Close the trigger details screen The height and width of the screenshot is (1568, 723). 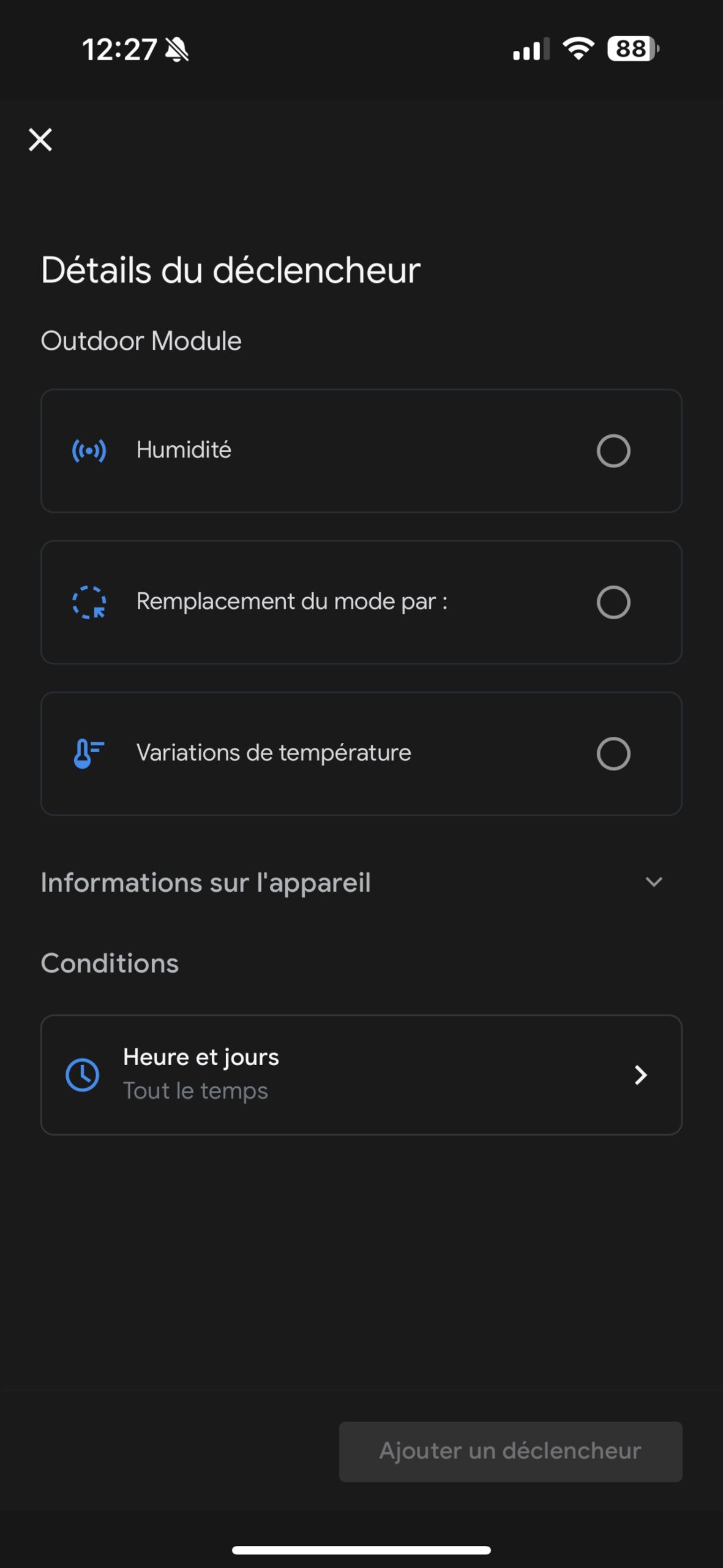pos(40,140)
